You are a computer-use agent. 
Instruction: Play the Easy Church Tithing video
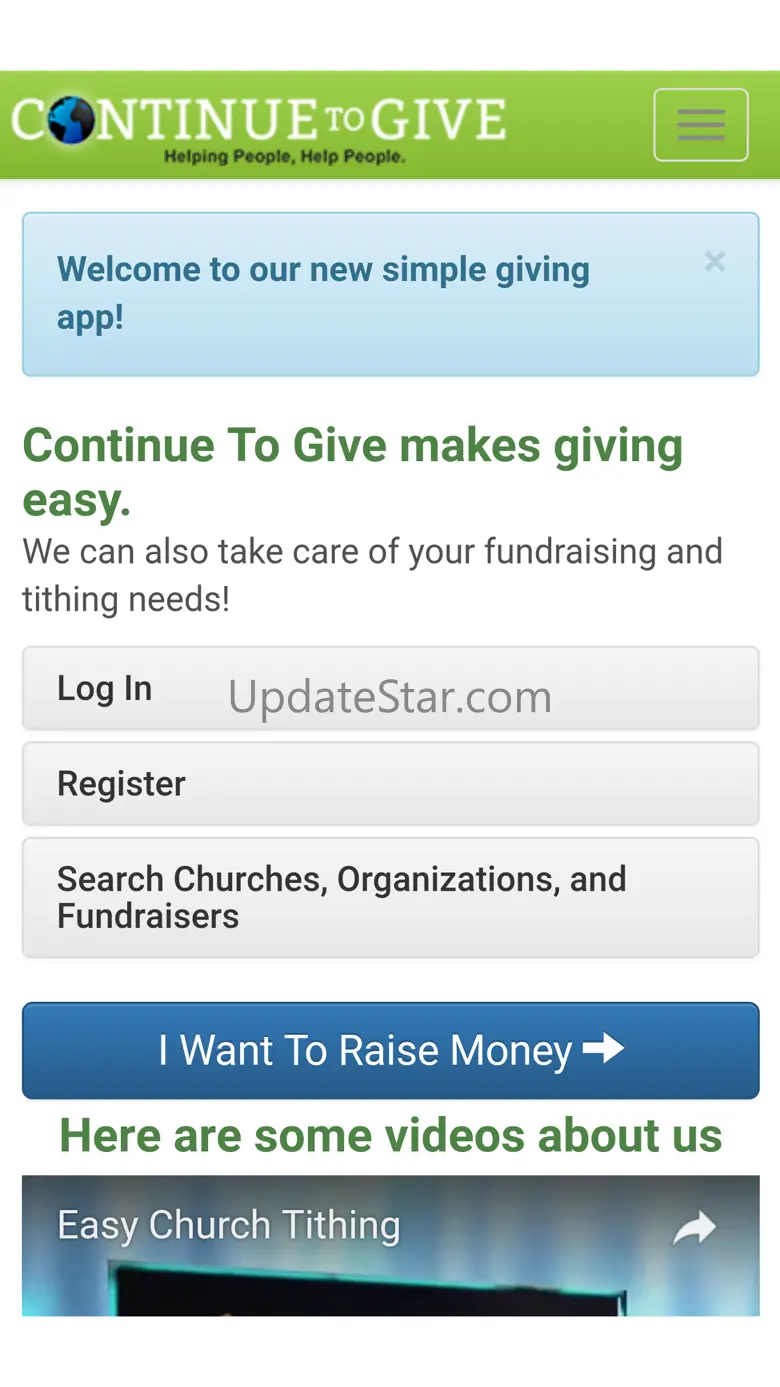[x=390, y=1280]
